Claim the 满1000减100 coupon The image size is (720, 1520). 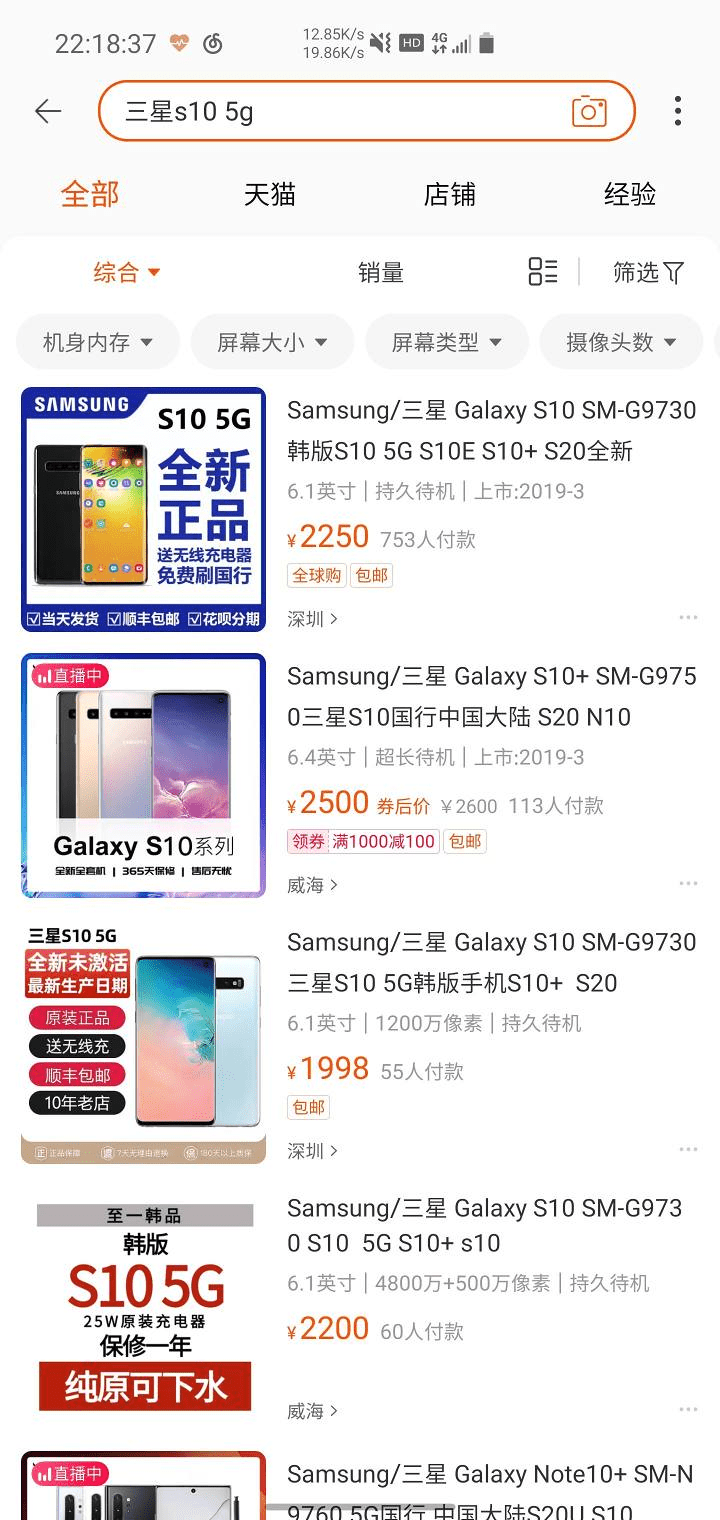[364, 841]
